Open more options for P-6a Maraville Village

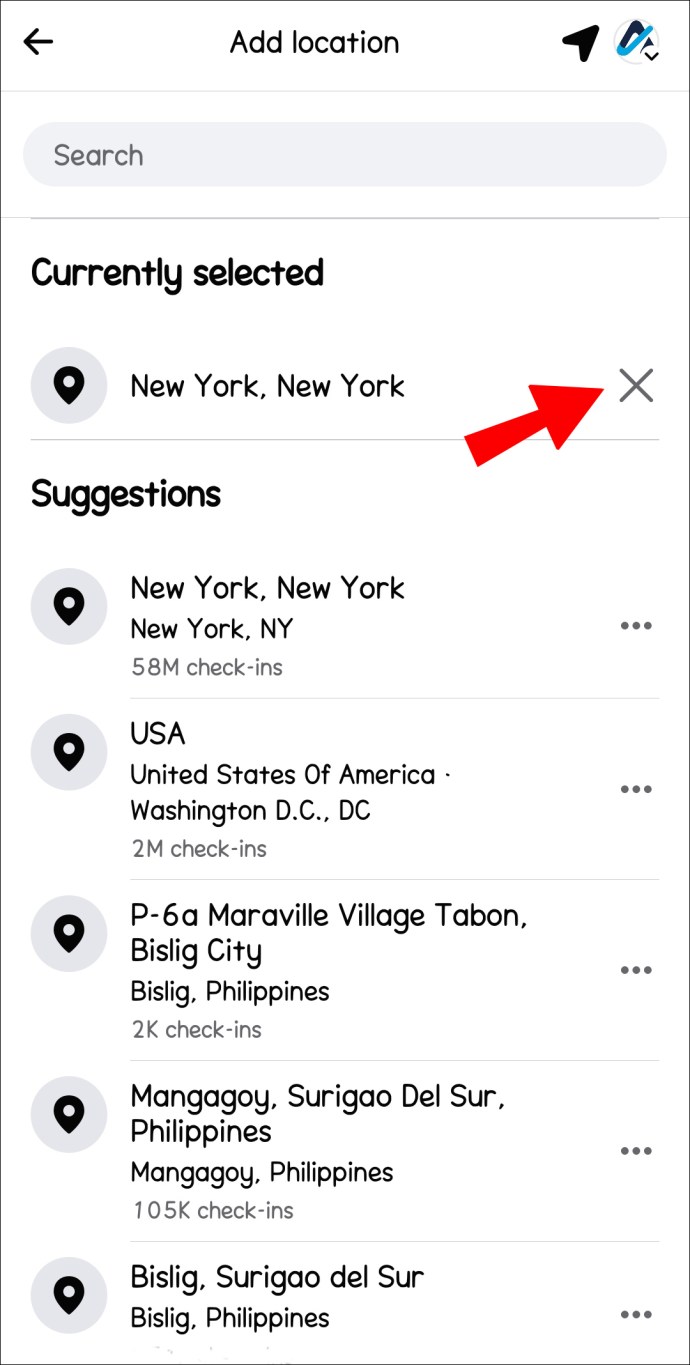point(636,970)
